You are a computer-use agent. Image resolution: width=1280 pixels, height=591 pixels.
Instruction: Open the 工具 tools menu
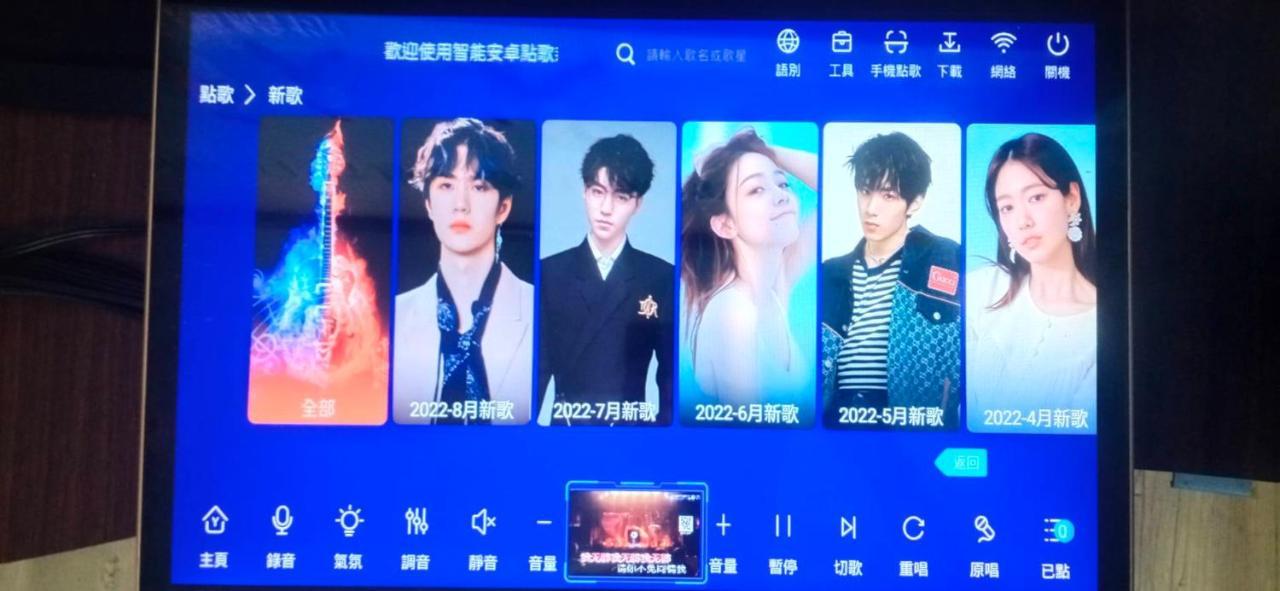[842, 53]
